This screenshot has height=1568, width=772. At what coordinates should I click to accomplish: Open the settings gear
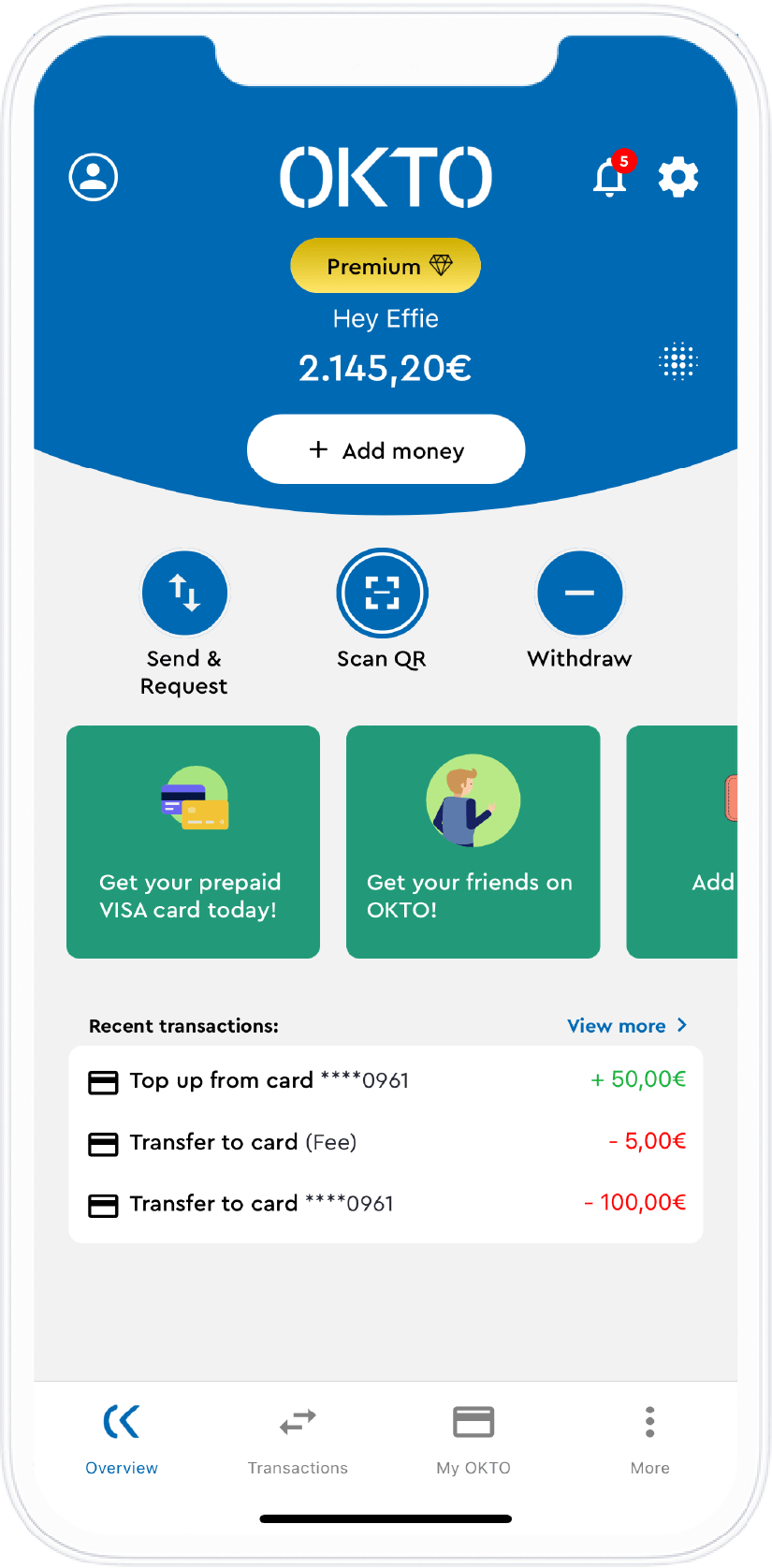(678, 177)
